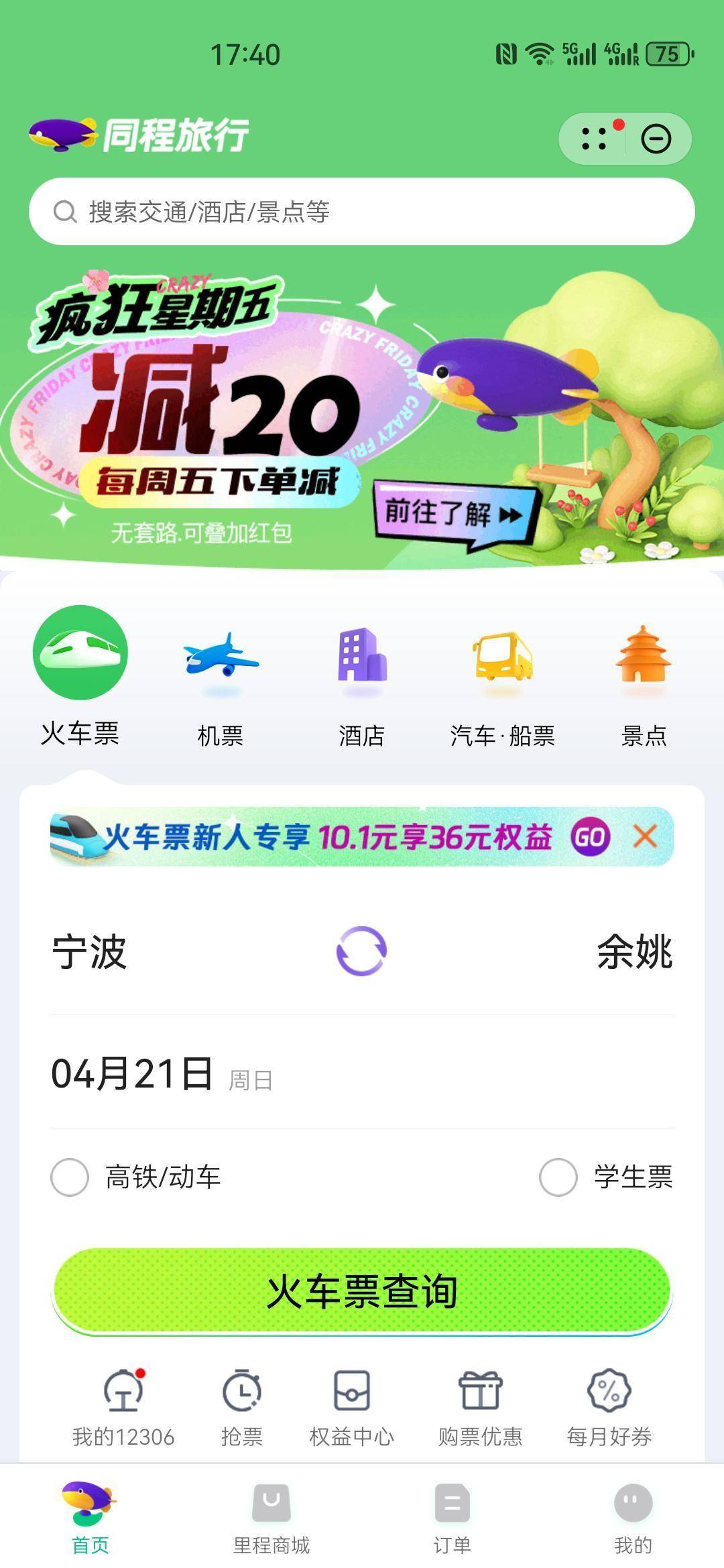Select the 酒店 hotel category
Viewport: 724px width, 1568px height.
[362, 688]
